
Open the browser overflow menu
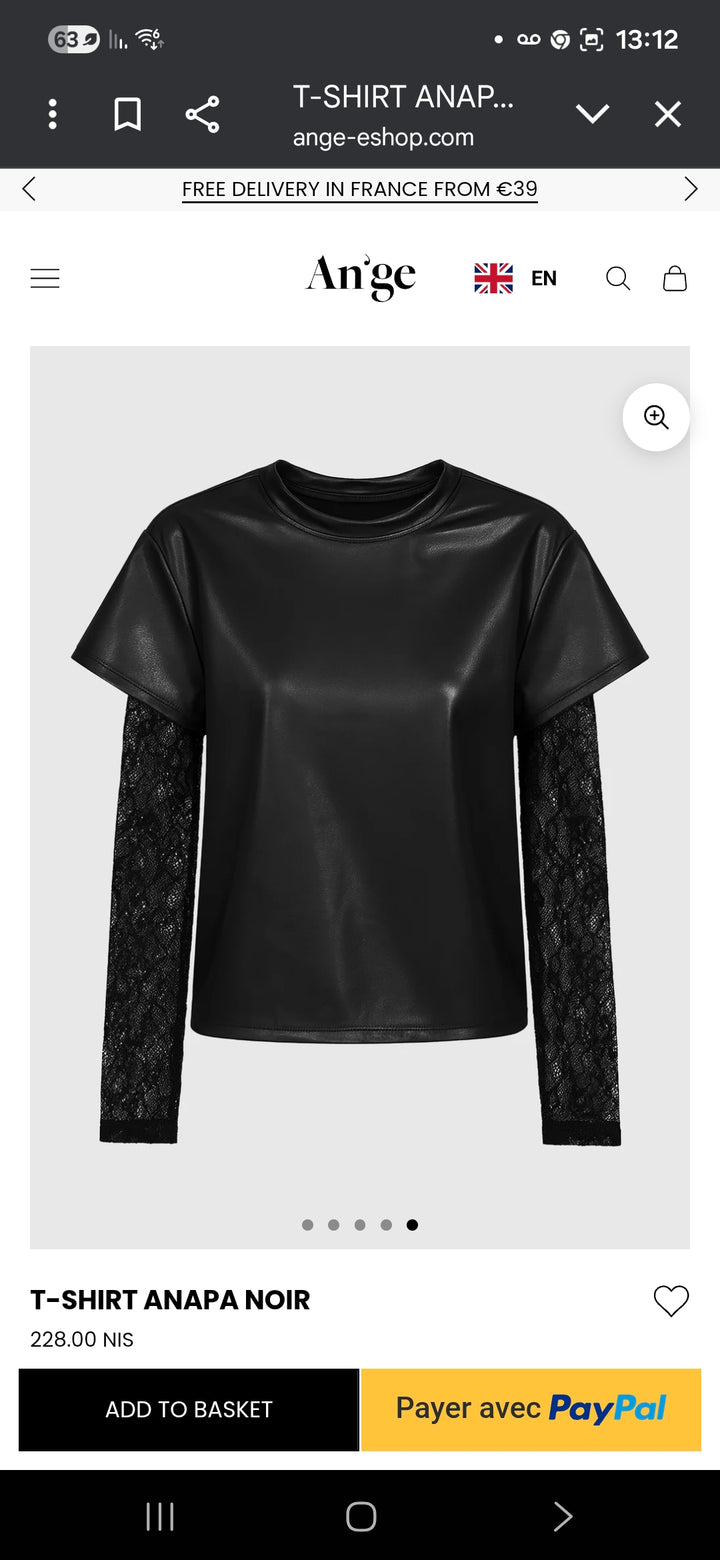52,114
